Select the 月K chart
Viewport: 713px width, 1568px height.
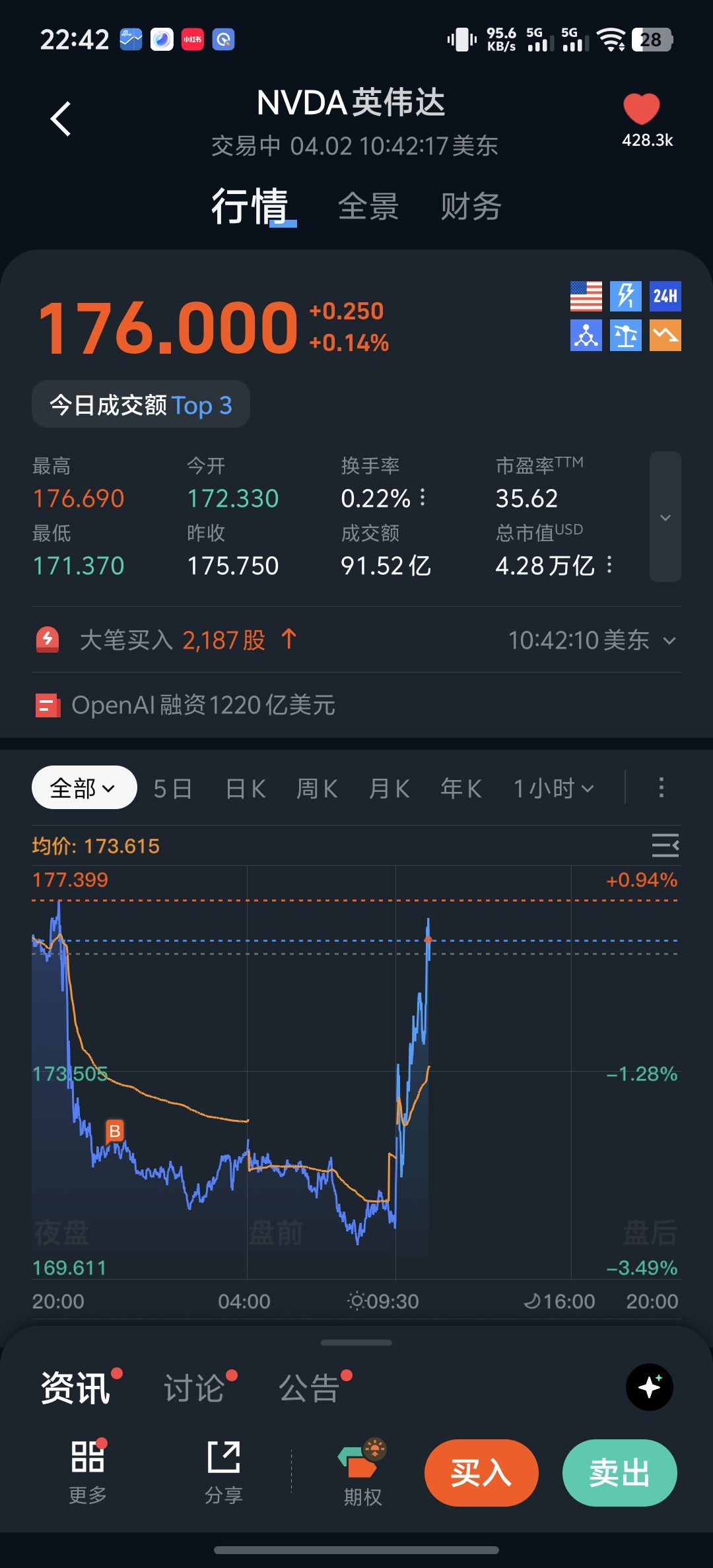(x=390, y=789)
